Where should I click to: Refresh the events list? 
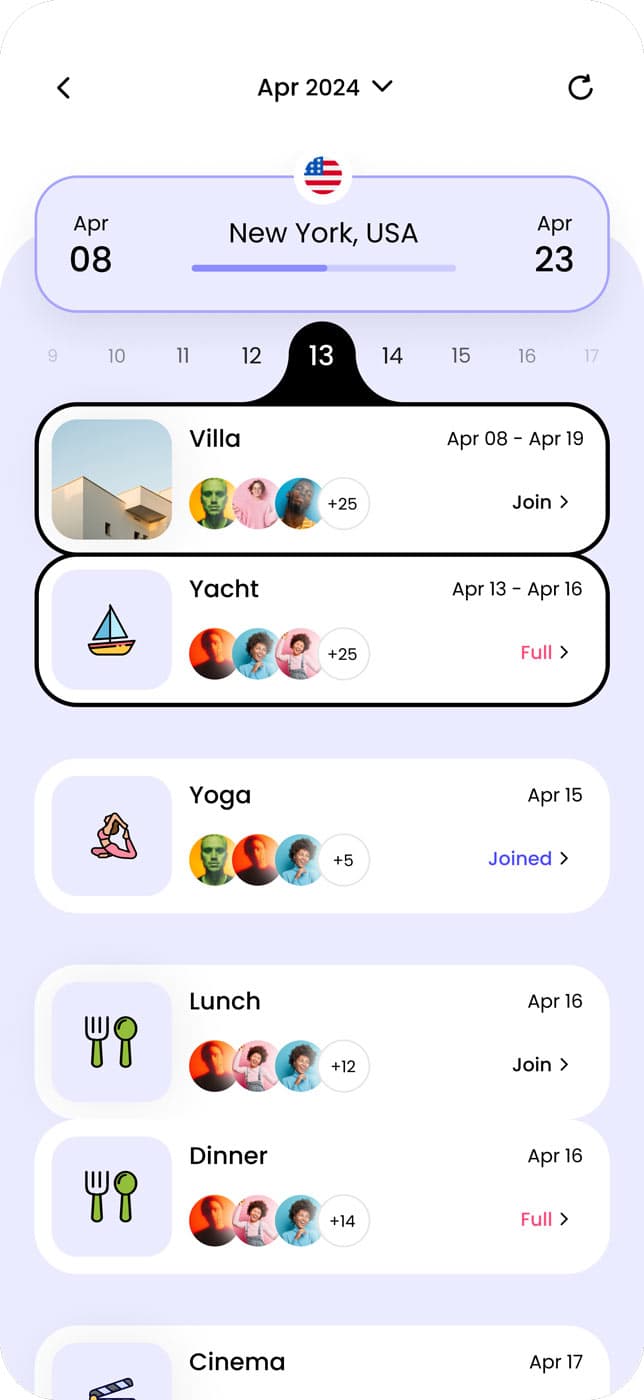click(580, 88)
